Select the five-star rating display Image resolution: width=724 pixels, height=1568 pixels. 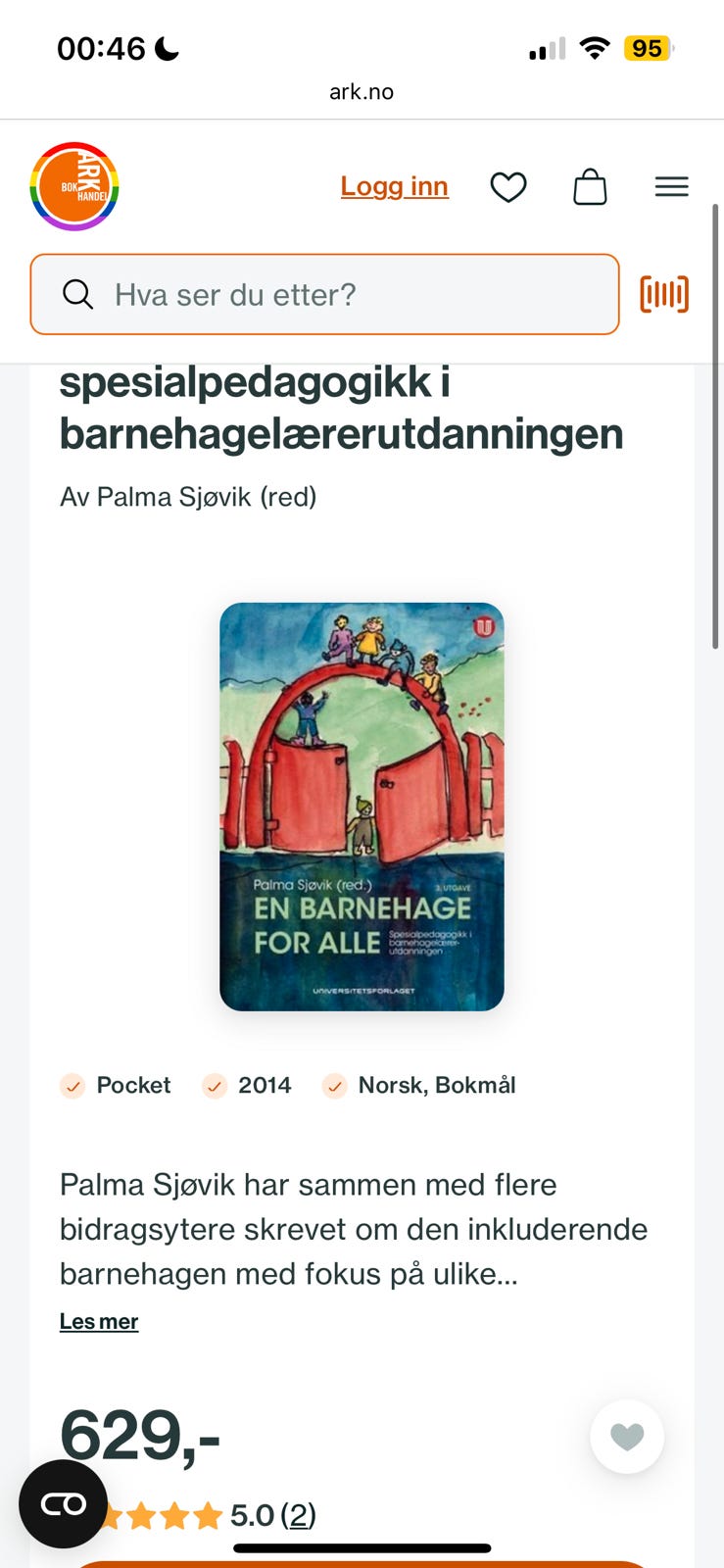point(157,1515)
